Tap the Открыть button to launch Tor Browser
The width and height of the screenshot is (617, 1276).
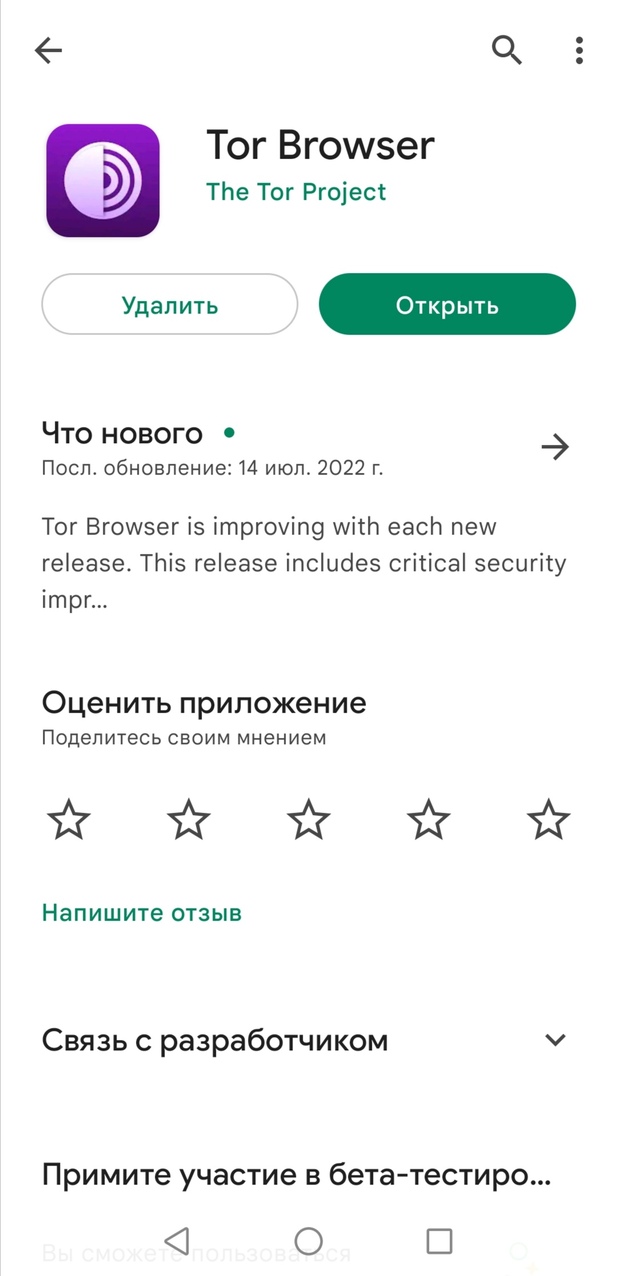coord(447,305)
